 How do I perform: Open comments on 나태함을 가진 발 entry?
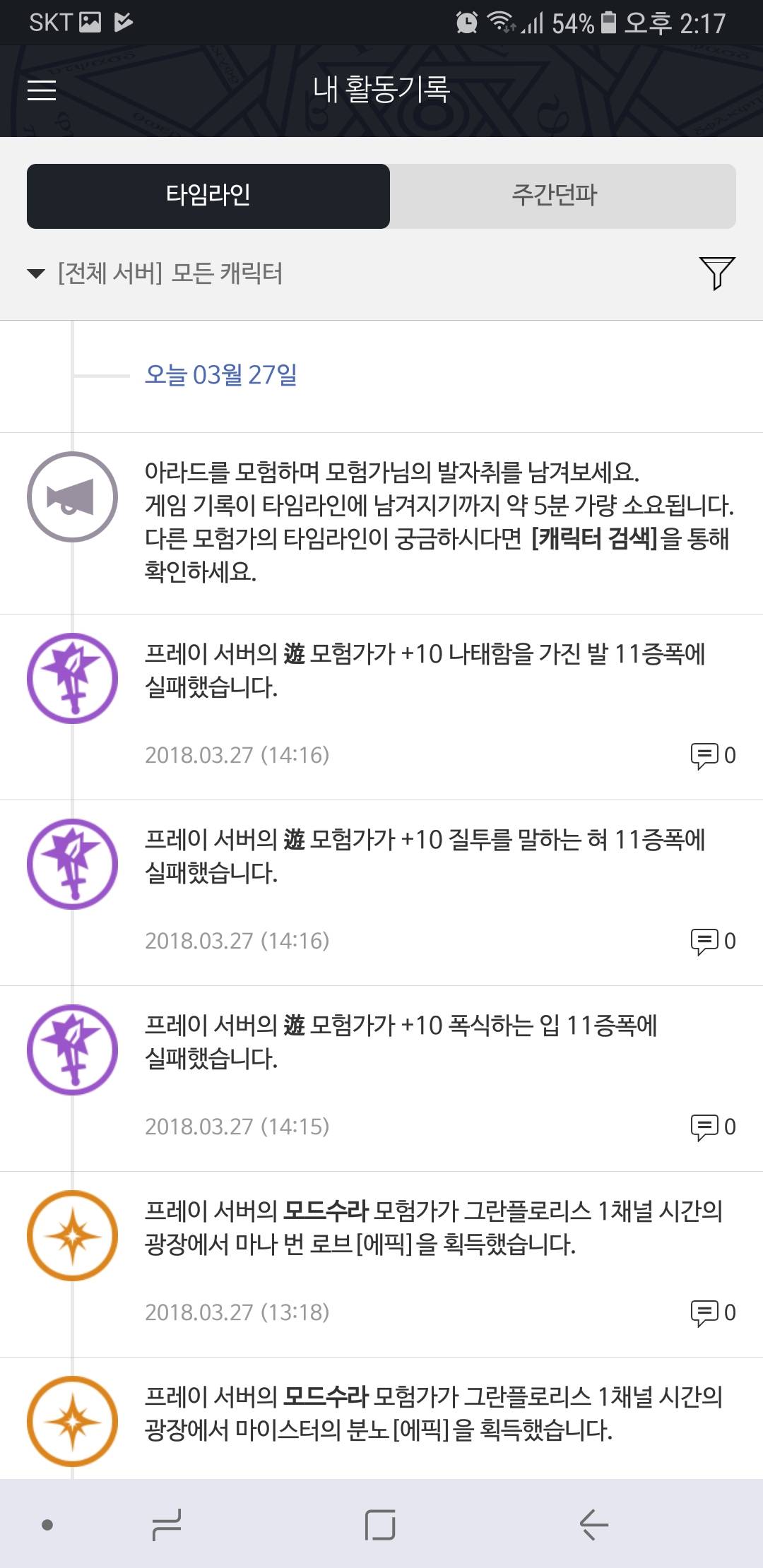[x=712, y=755]
